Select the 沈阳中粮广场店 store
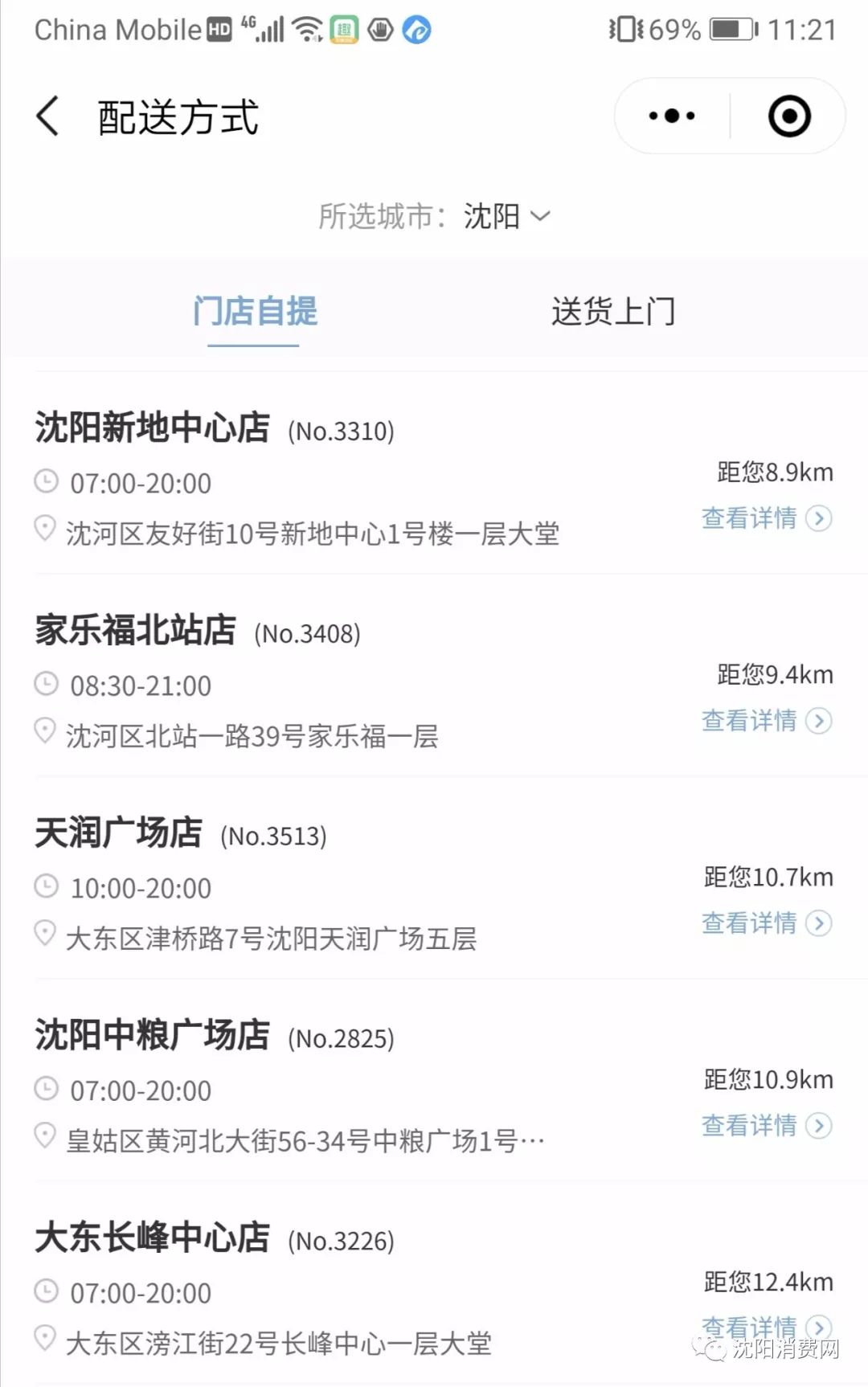Viewport: 868px width, 1387px height. [153, 1035]
